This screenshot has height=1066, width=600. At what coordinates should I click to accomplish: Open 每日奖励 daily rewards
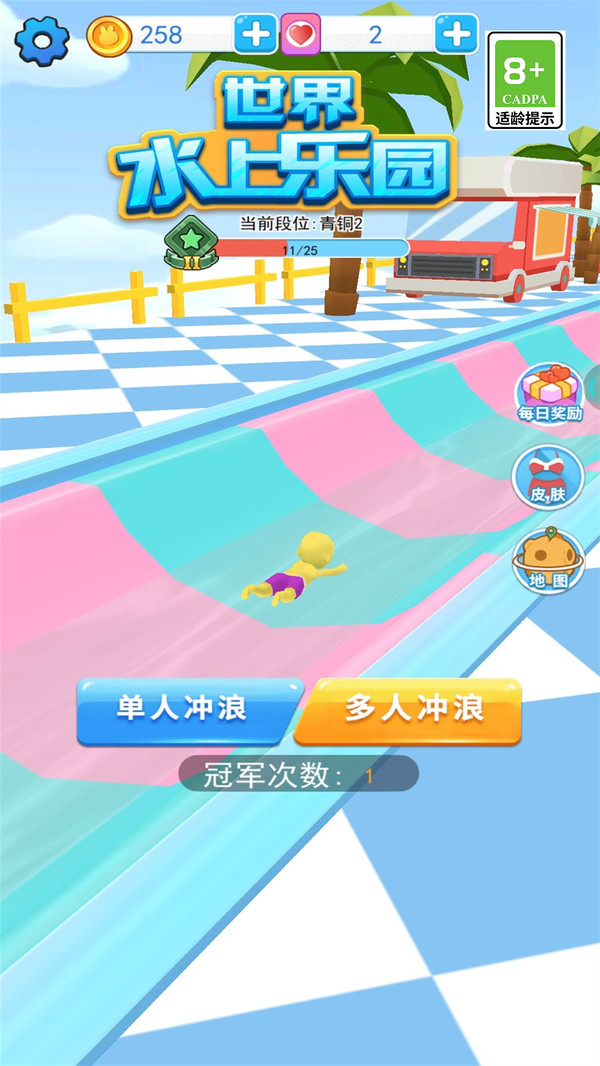(x=549, y=395)
